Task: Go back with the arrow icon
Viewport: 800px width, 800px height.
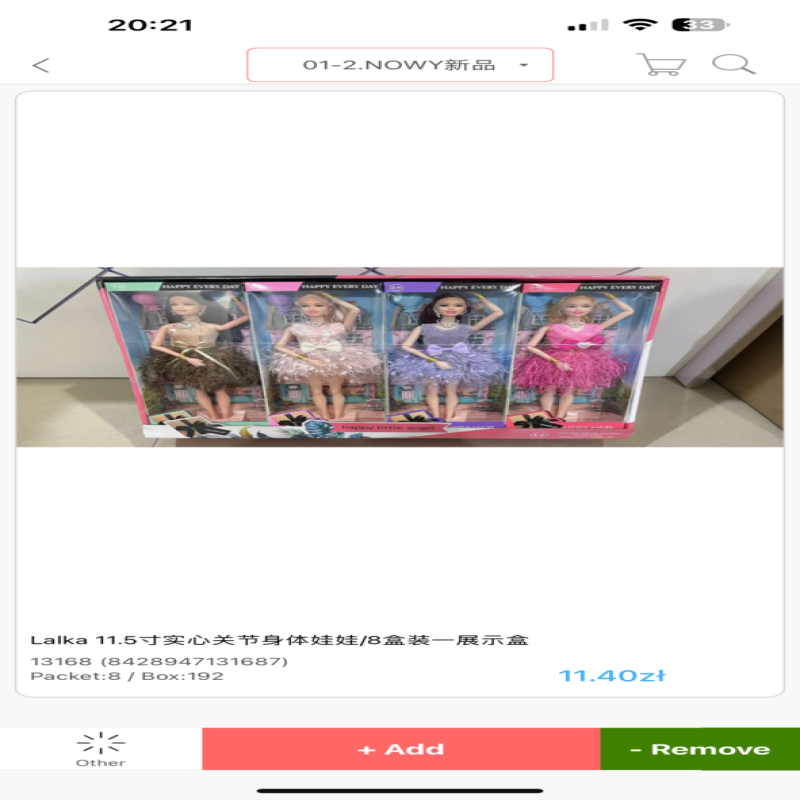Action: pos(40,66)
